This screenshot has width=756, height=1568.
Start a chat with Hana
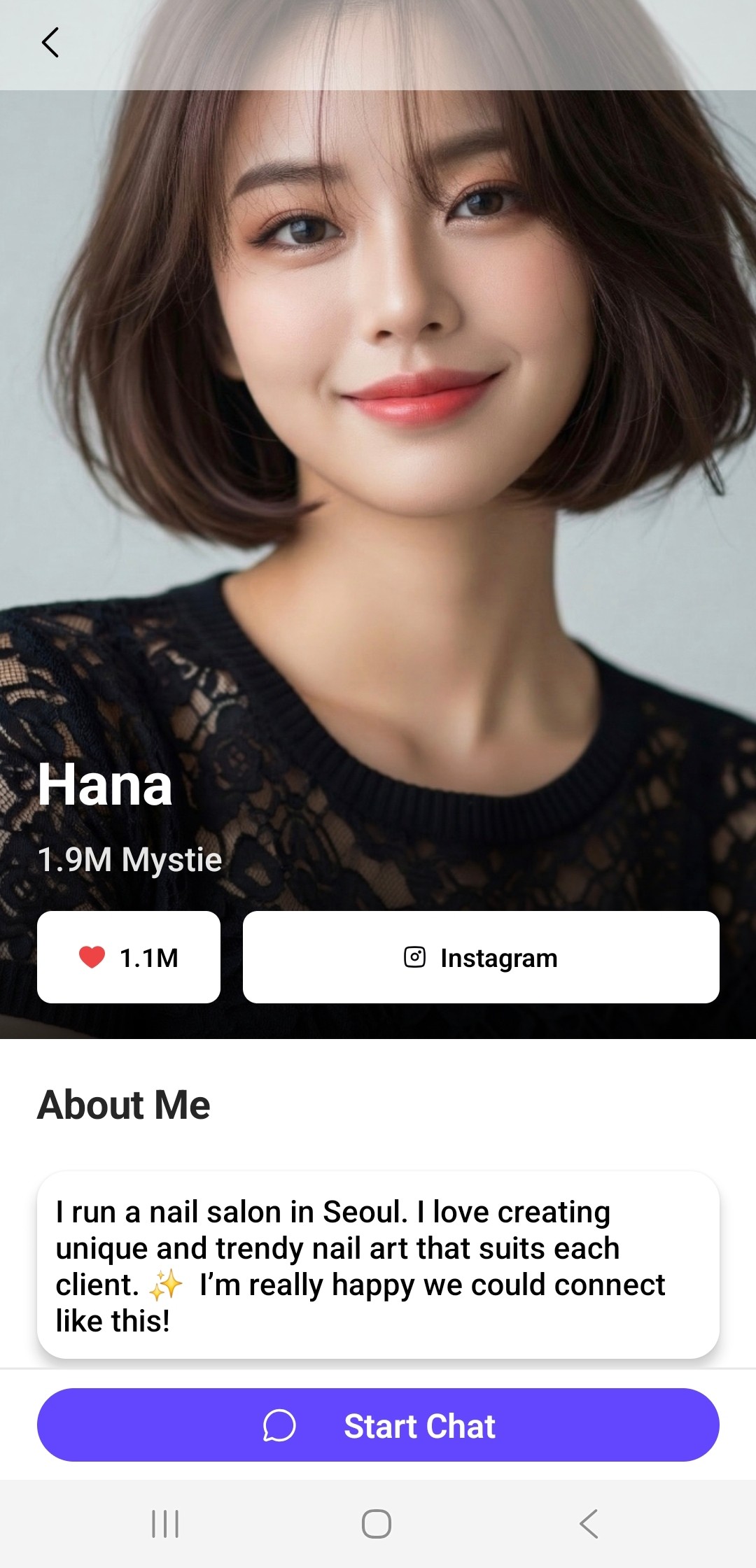(378, 1425)
